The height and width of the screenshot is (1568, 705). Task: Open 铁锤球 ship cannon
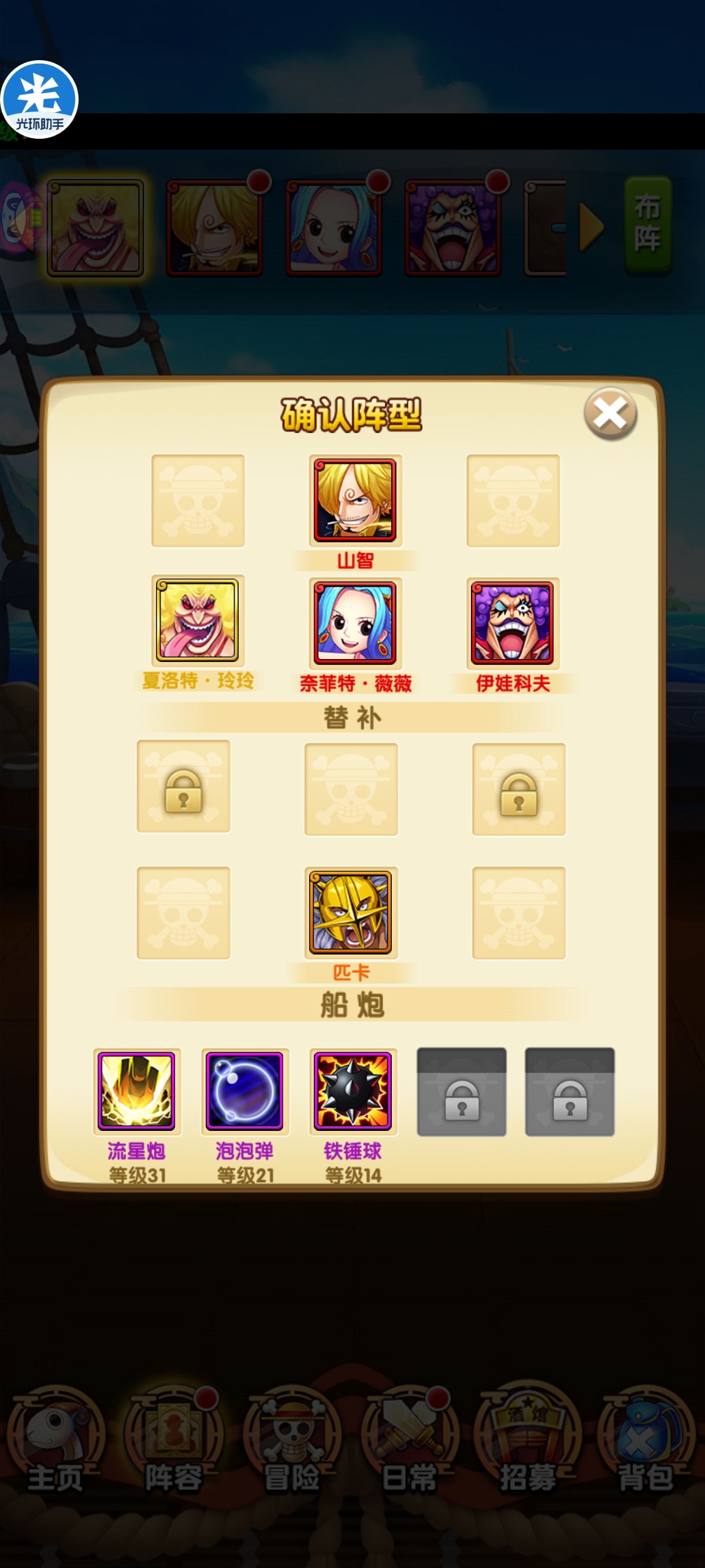click(353, 1091)
